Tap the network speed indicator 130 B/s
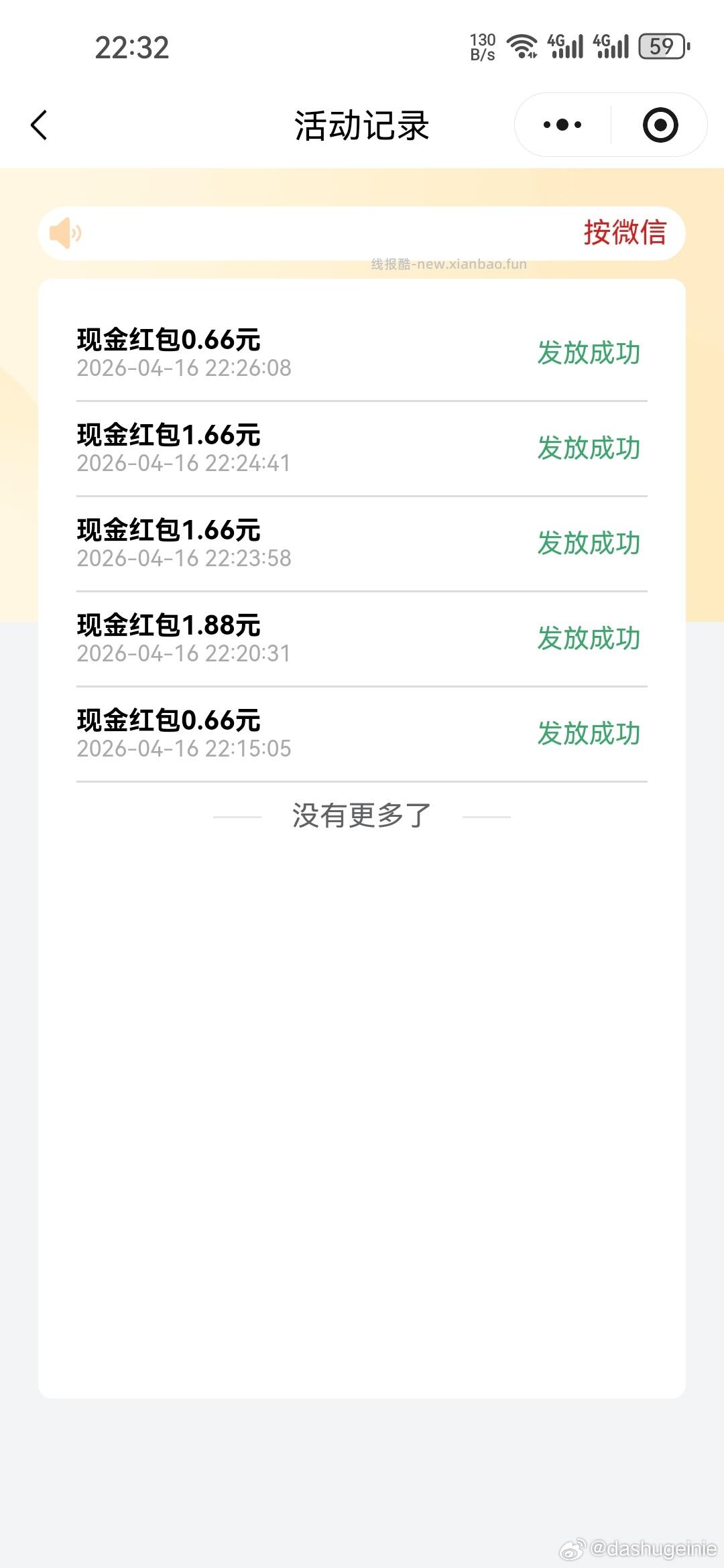Viewport: 724px width, 1568px height. (482, 46)
